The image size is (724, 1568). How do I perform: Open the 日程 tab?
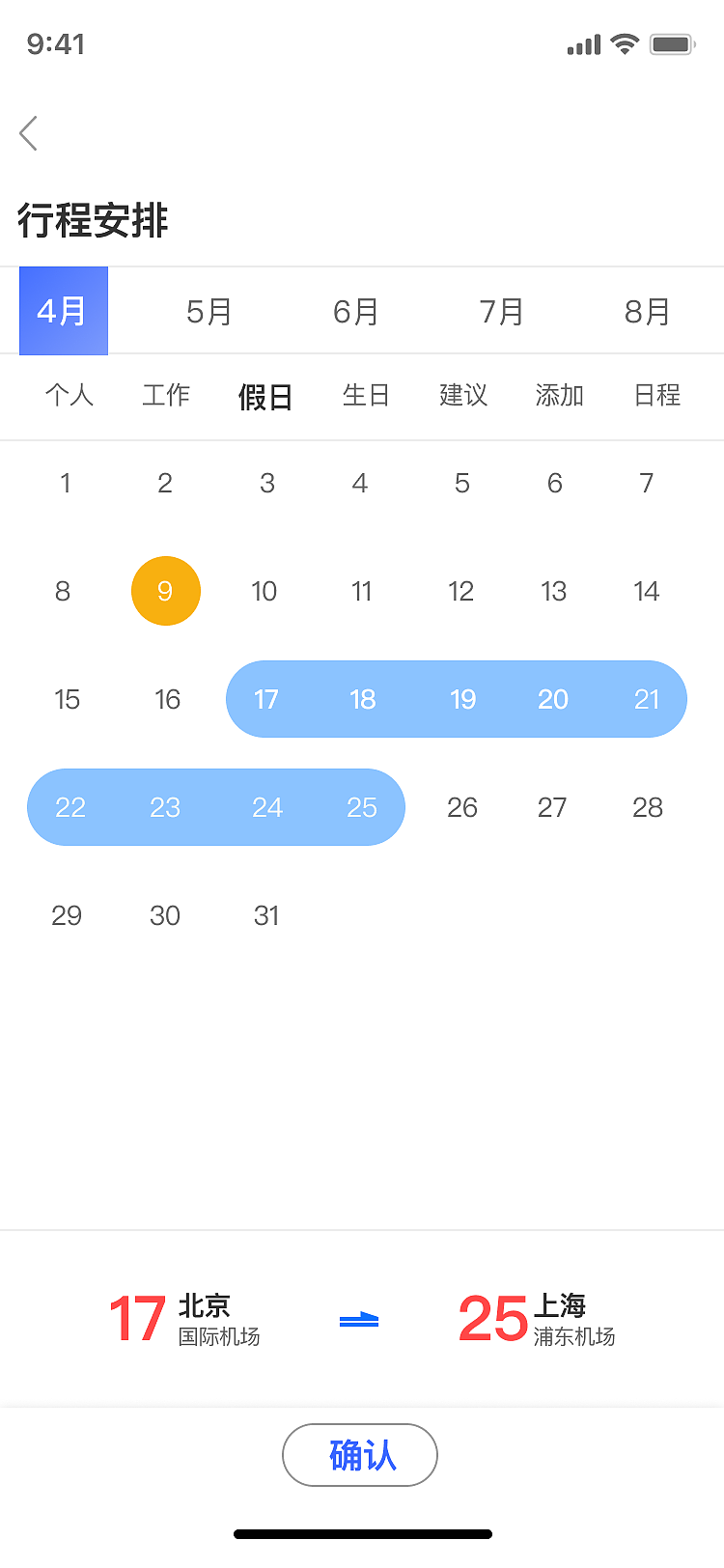657,395
